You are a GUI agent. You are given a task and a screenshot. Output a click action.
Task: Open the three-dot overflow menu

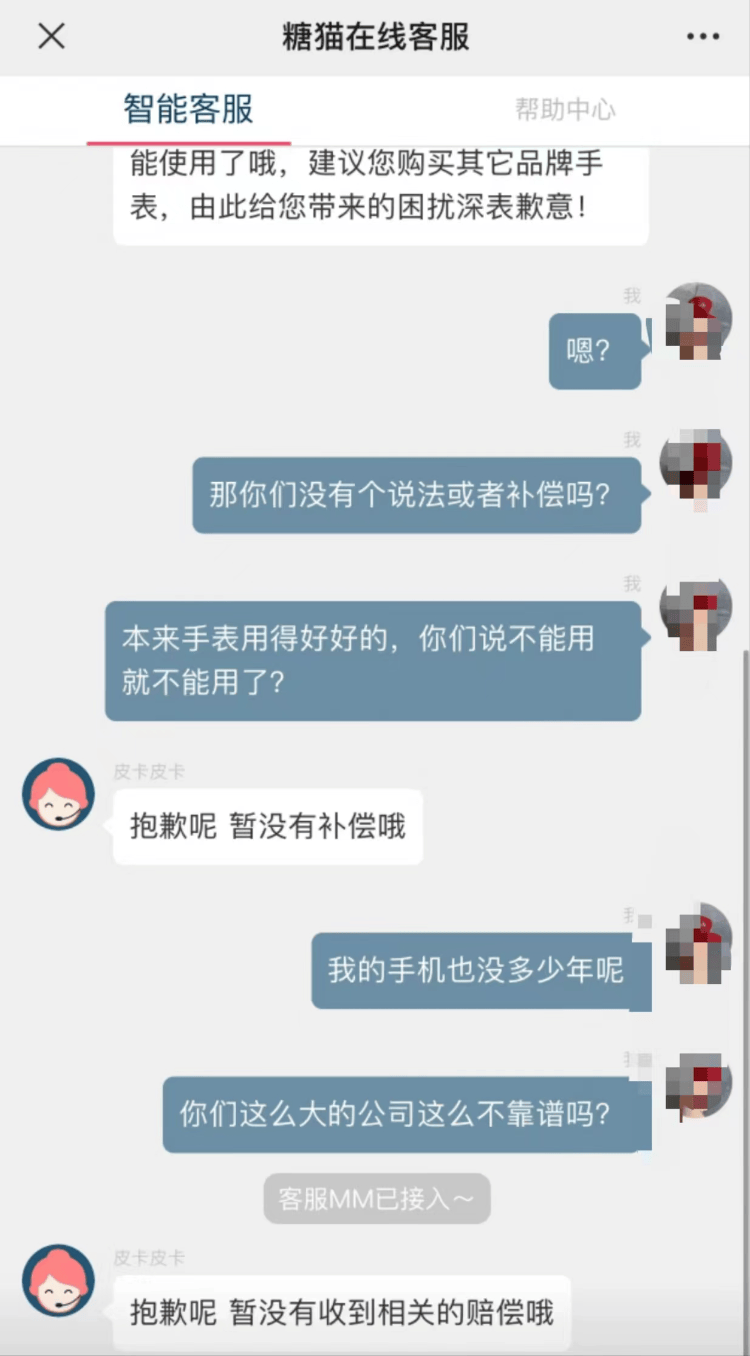click(x=702, y=37)
